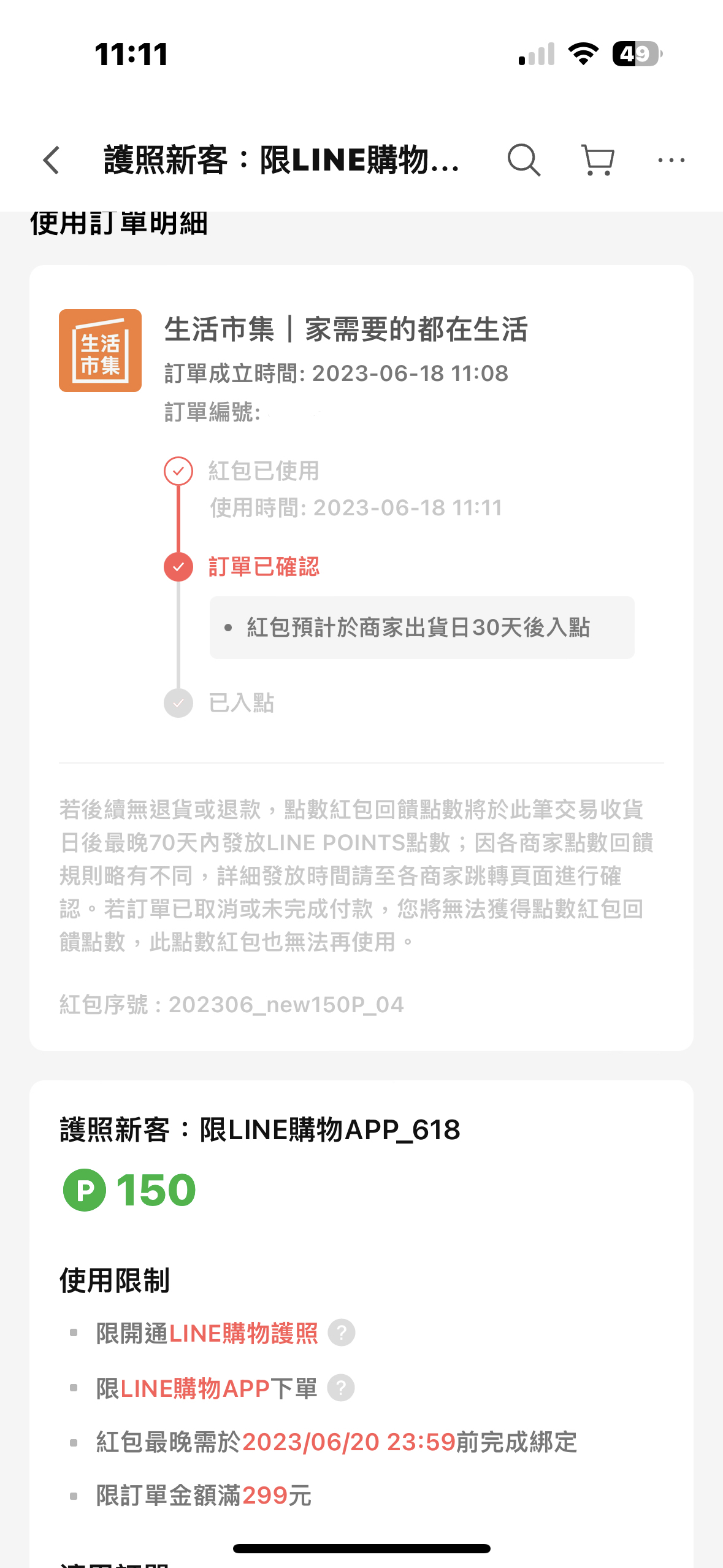Viewport: 723px width, 1568px height.
Task: Tap the LINE購物APP red link
Action: (x=195, y=1388)
